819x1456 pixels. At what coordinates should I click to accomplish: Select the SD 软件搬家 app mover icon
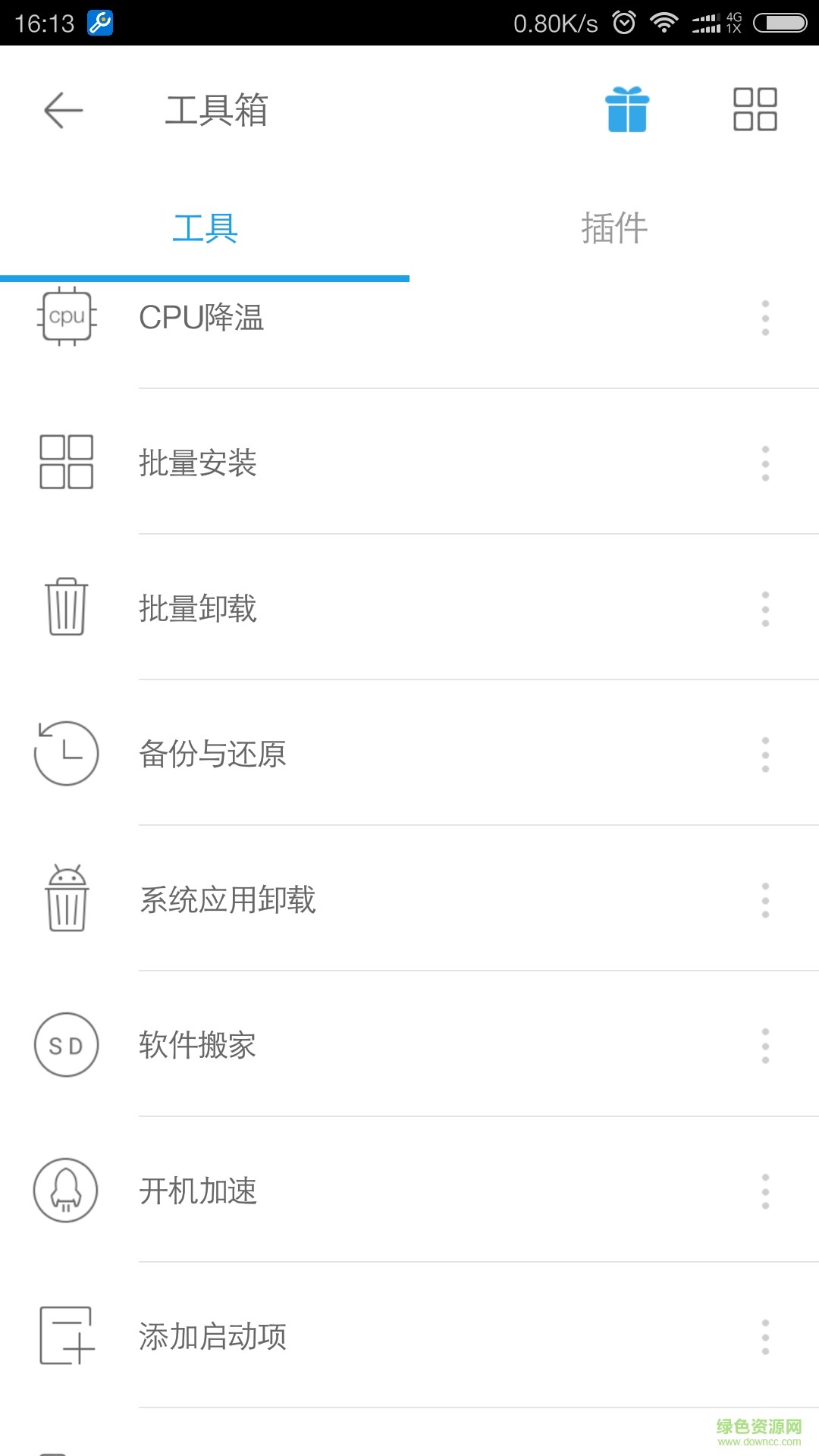tap(66, 1046)
